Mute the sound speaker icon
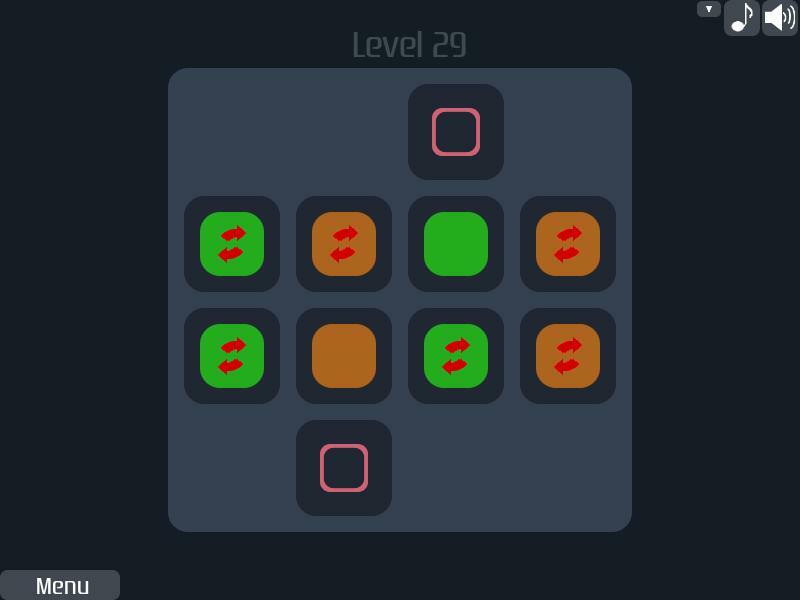The width and height of the screenshot is (800, 600). (780, 18)
